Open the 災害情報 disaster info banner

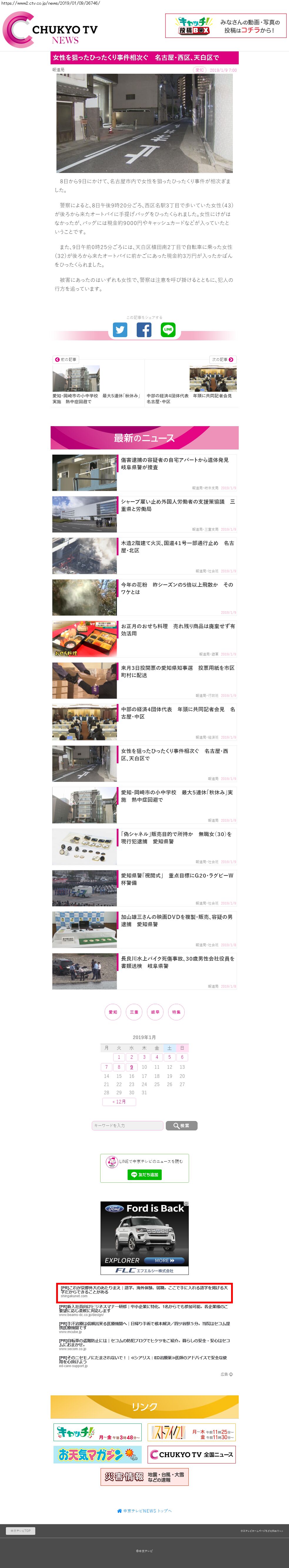click(x=145, y=1477)
